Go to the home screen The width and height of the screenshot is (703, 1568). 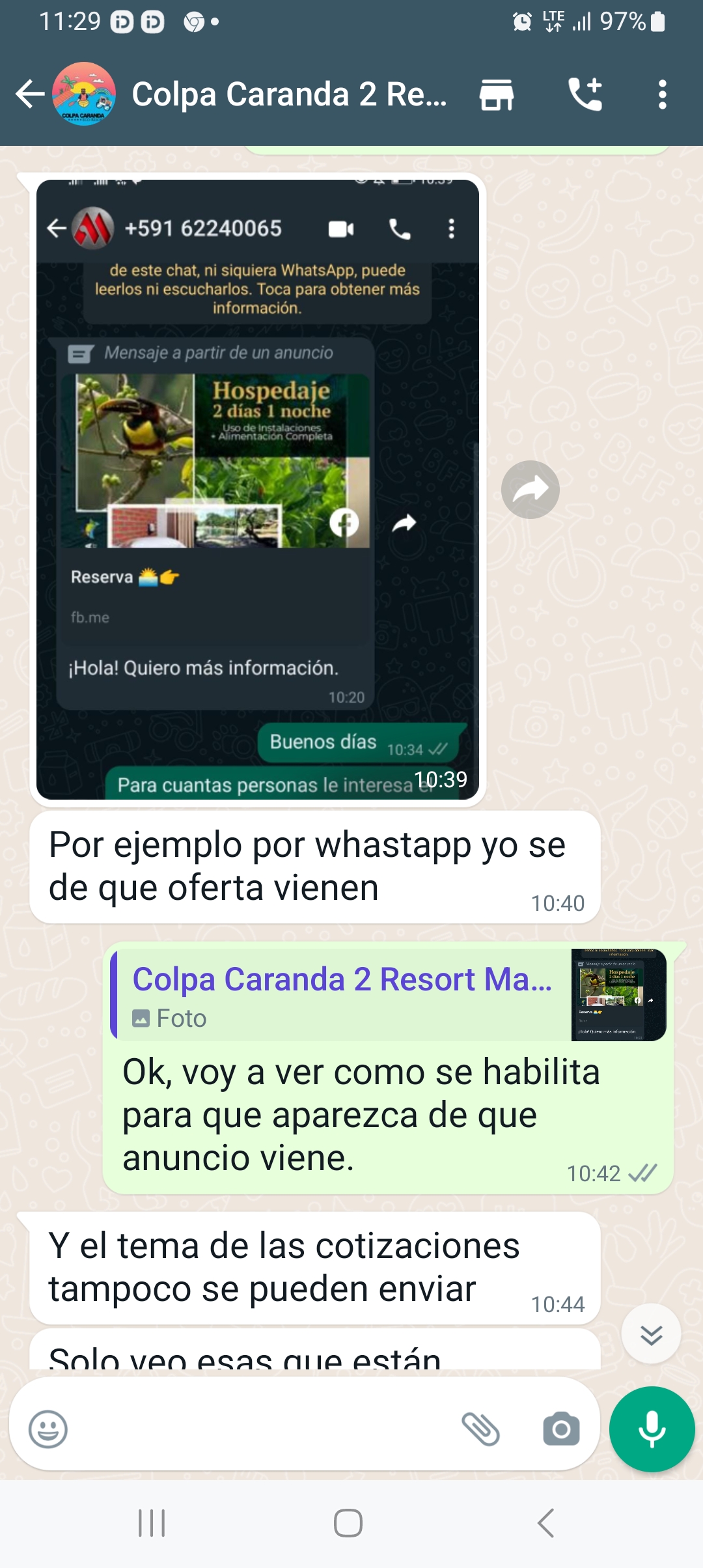click(348, 1523)
